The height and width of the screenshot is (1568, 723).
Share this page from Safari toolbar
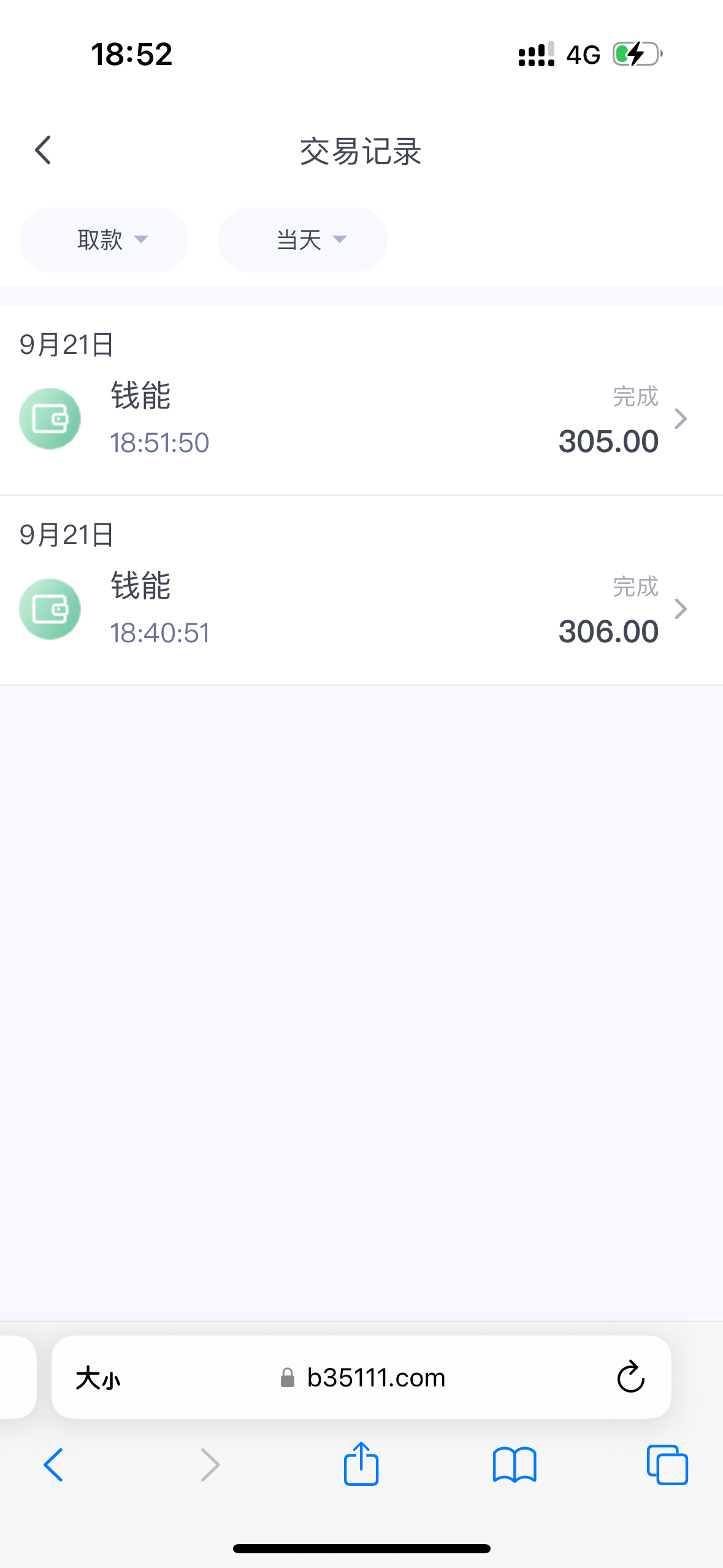361,1464
